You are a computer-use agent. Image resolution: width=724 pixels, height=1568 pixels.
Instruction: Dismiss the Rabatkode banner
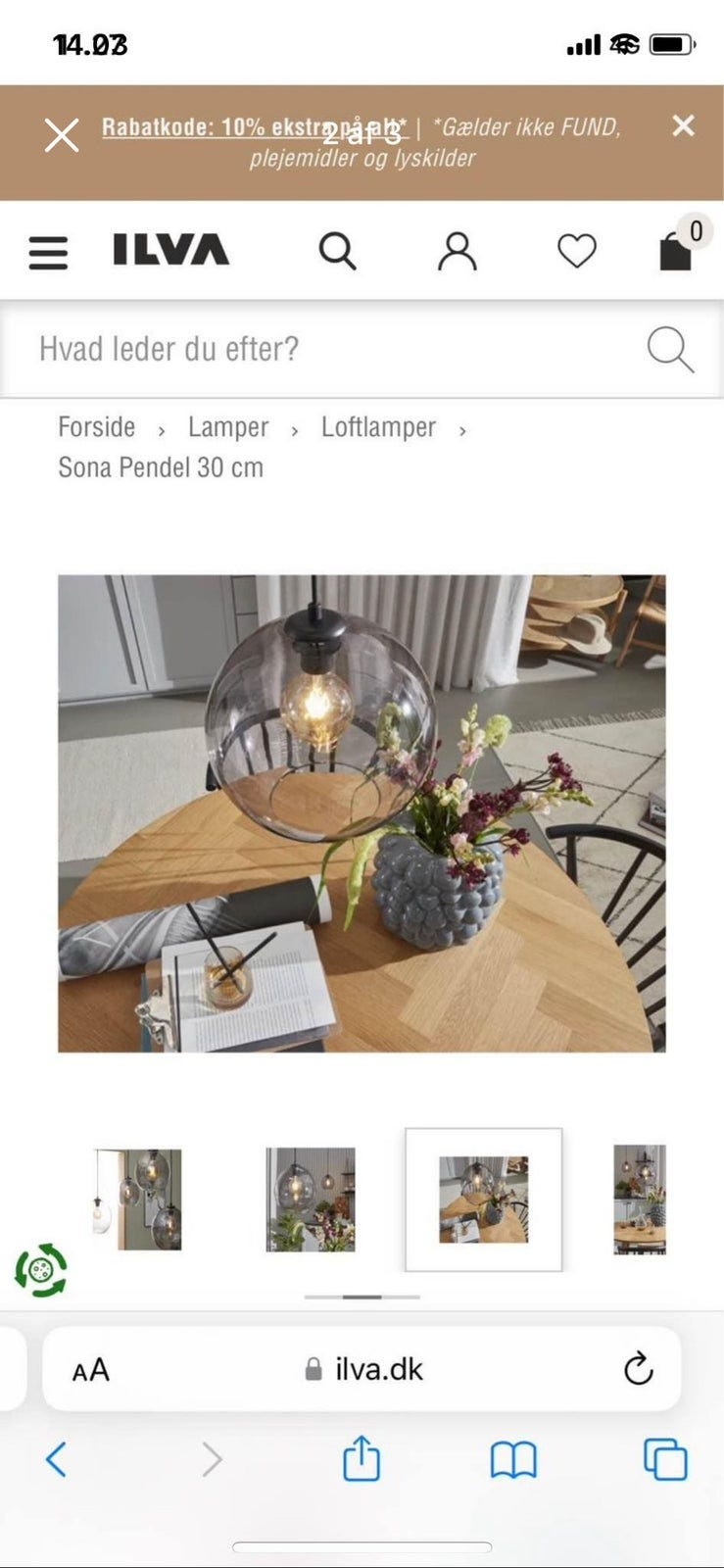pyautogui.click(x=683, y=126)
